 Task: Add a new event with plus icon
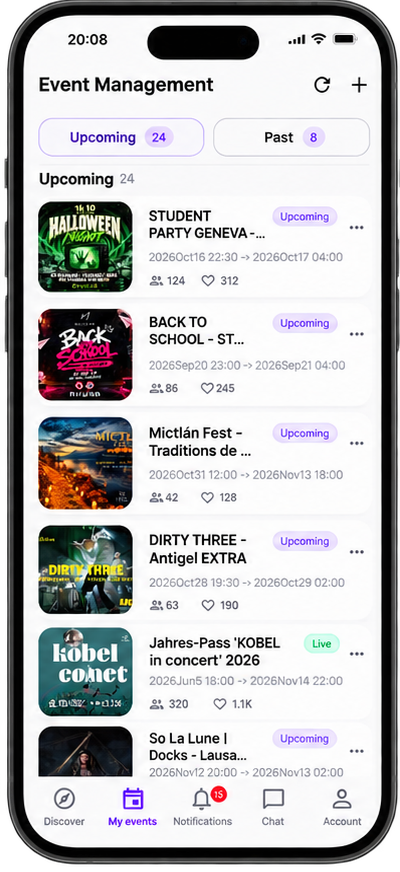pyautogui.click(x=359, y=85)
